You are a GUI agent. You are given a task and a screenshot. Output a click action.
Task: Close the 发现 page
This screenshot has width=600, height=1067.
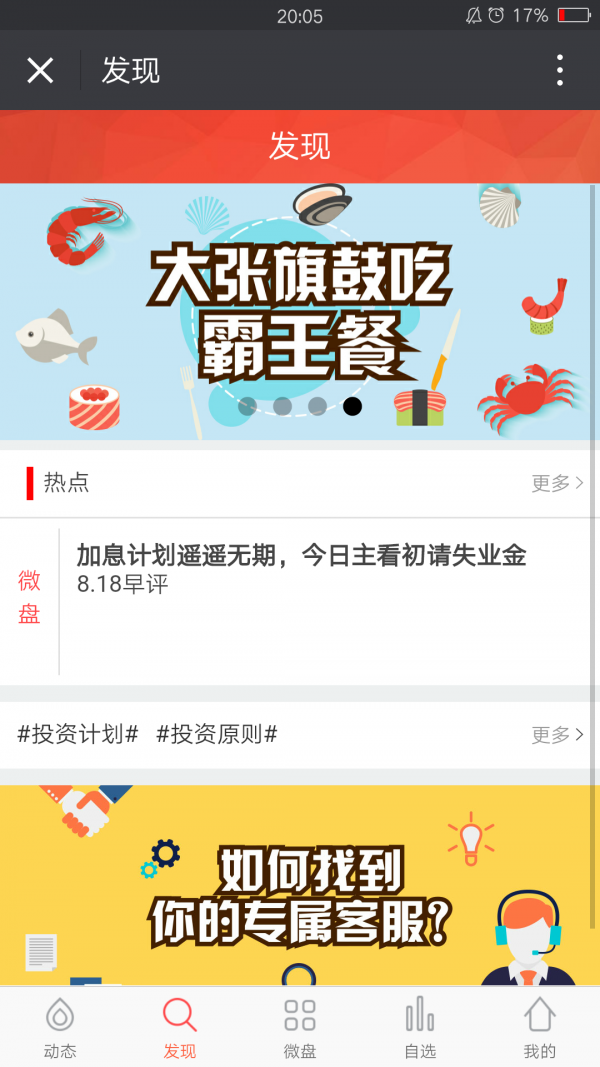(40, 70)
